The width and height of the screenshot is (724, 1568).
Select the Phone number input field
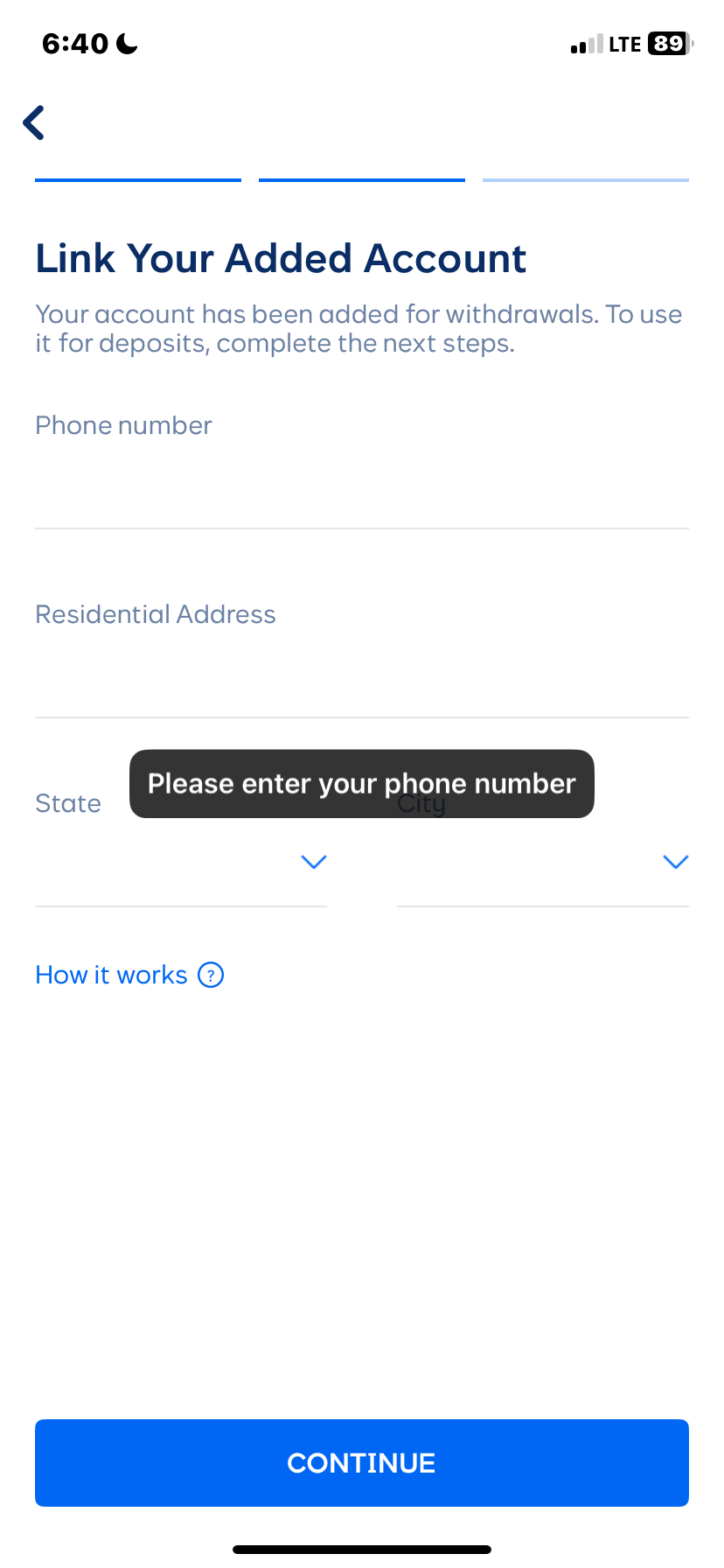click(x=361, y=490)
